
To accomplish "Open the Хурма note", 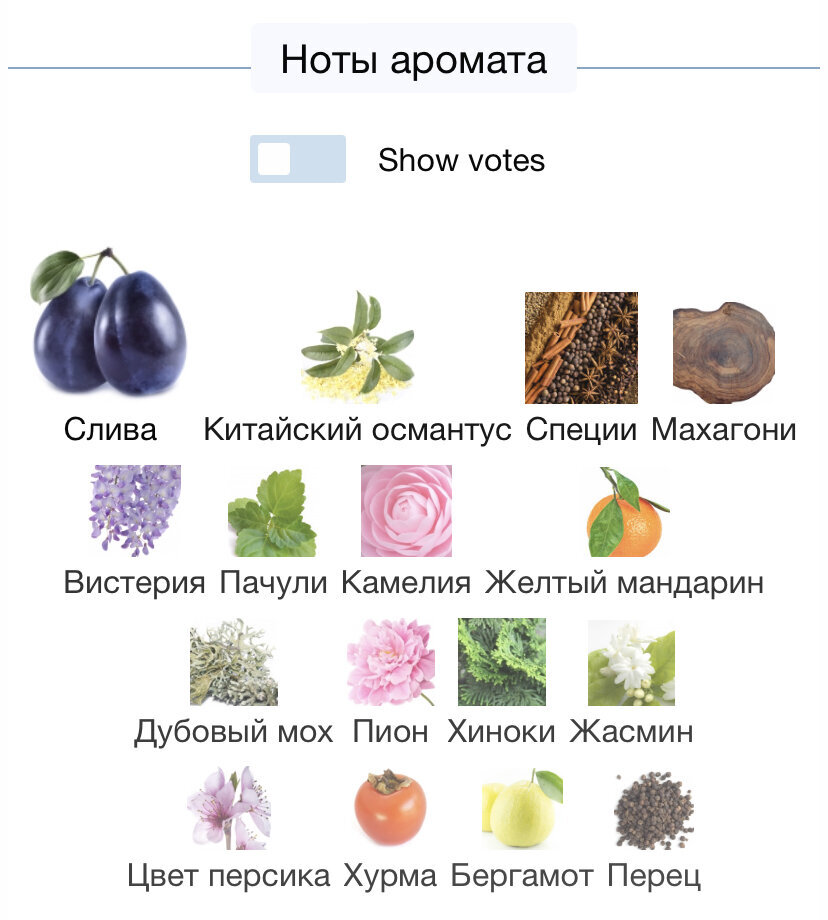I will [x=390, y=808].
